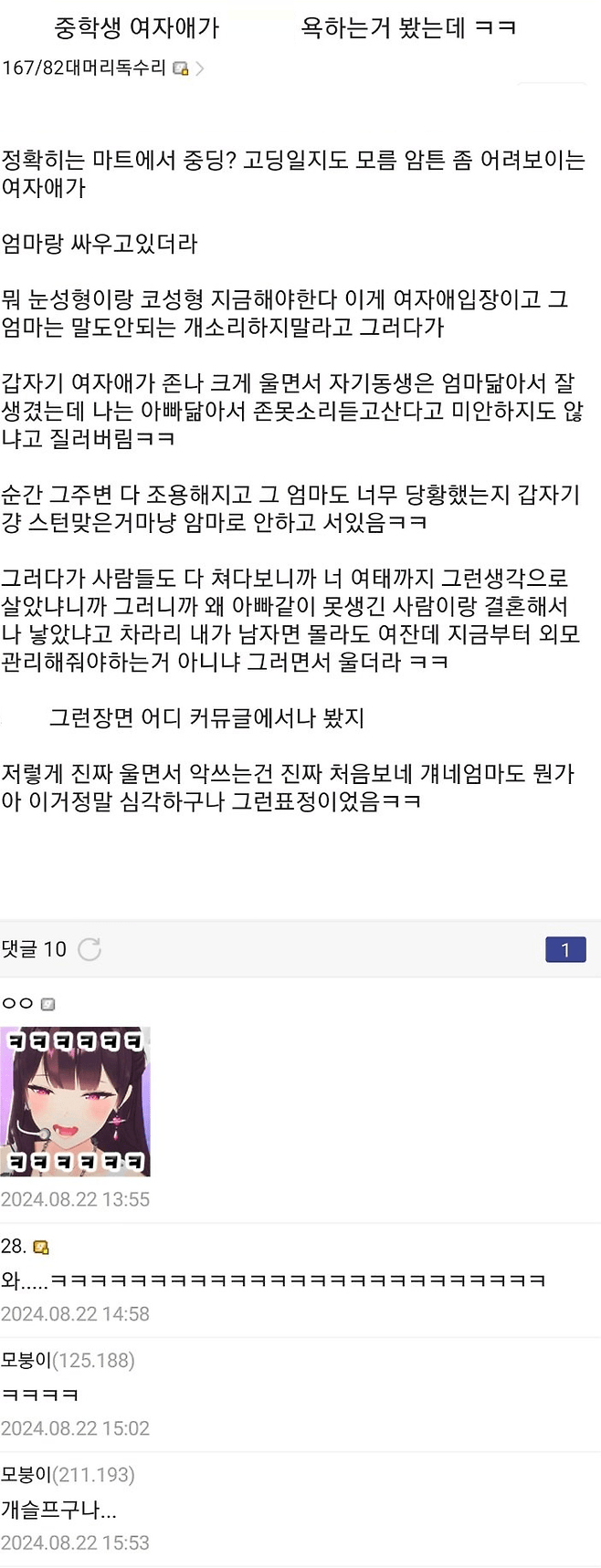
Task: Open commenter 28.'s profile
Action: 15,1247
